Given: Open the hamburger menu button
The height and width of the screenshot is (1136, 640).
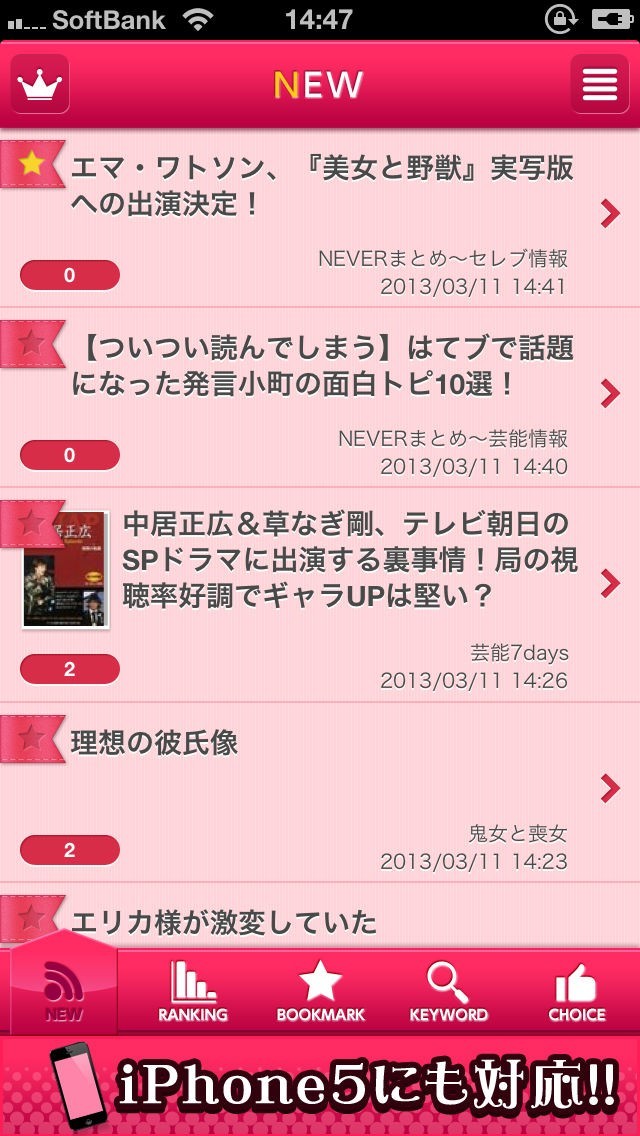Looking at the screenshot, I should point(599,85).
